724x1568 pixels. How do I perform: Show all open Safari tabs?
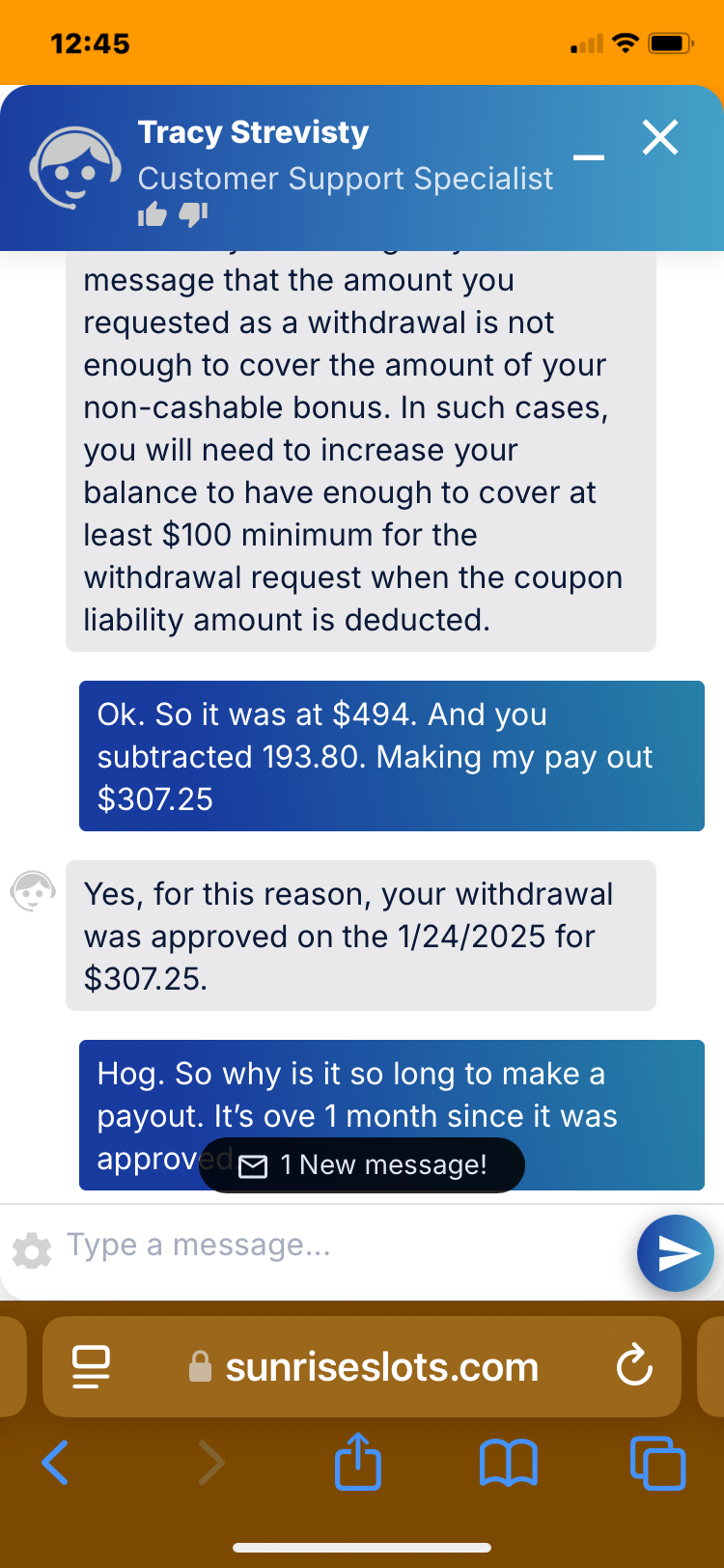coord(657,1463)
